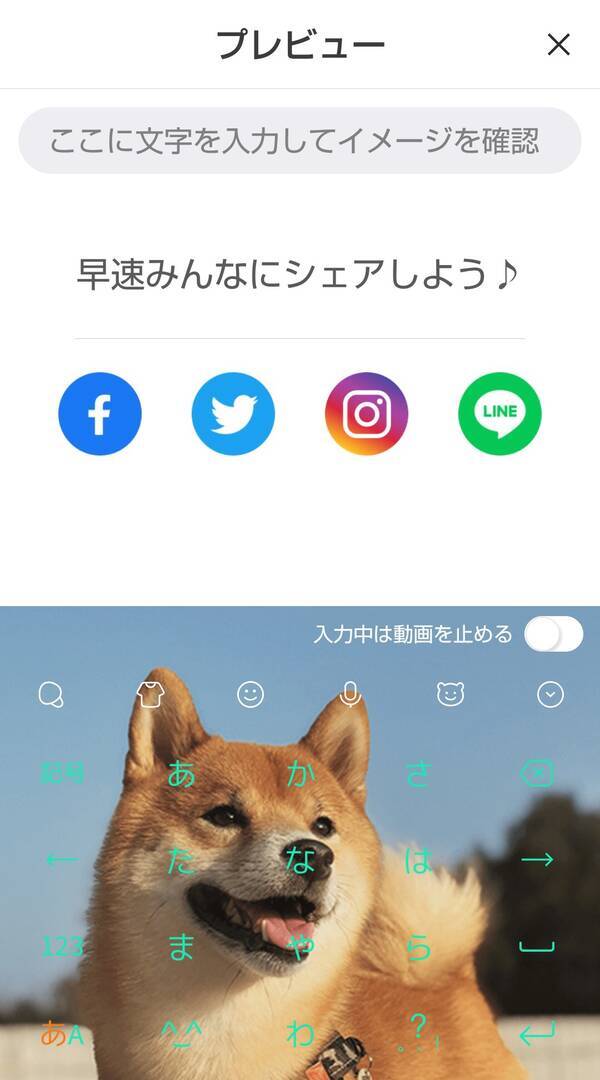This screenshot has height=1080, width=600.
Task: Share to Instagram
Action: click(367, 414)
